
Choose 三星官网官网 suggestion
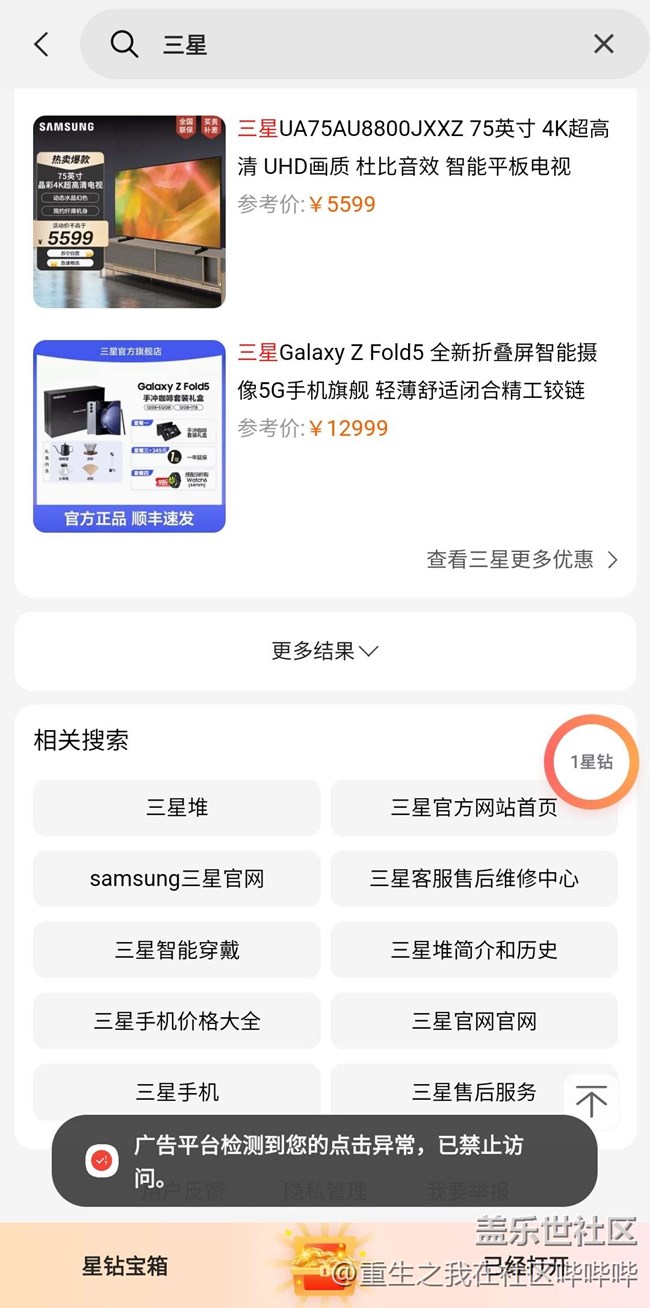tap(473, 1021)
